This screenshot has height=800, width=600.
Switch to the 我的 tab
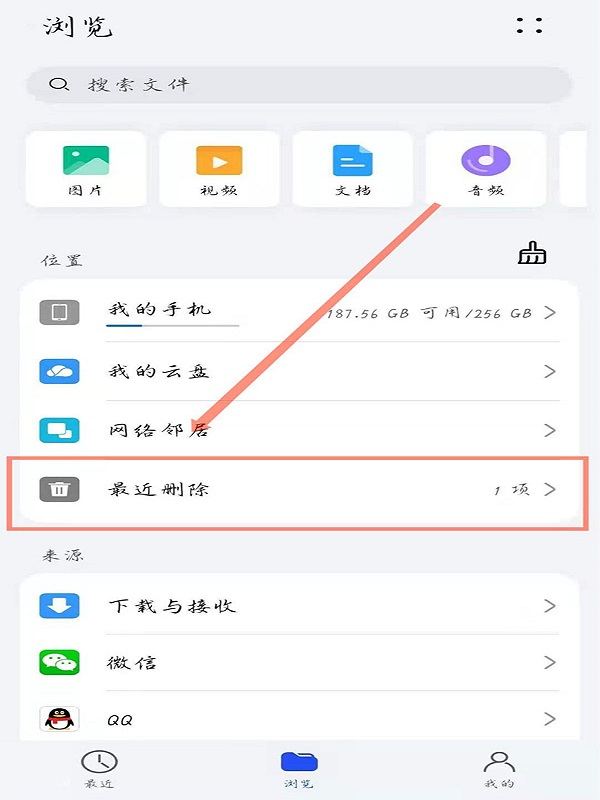click(499, 769)
